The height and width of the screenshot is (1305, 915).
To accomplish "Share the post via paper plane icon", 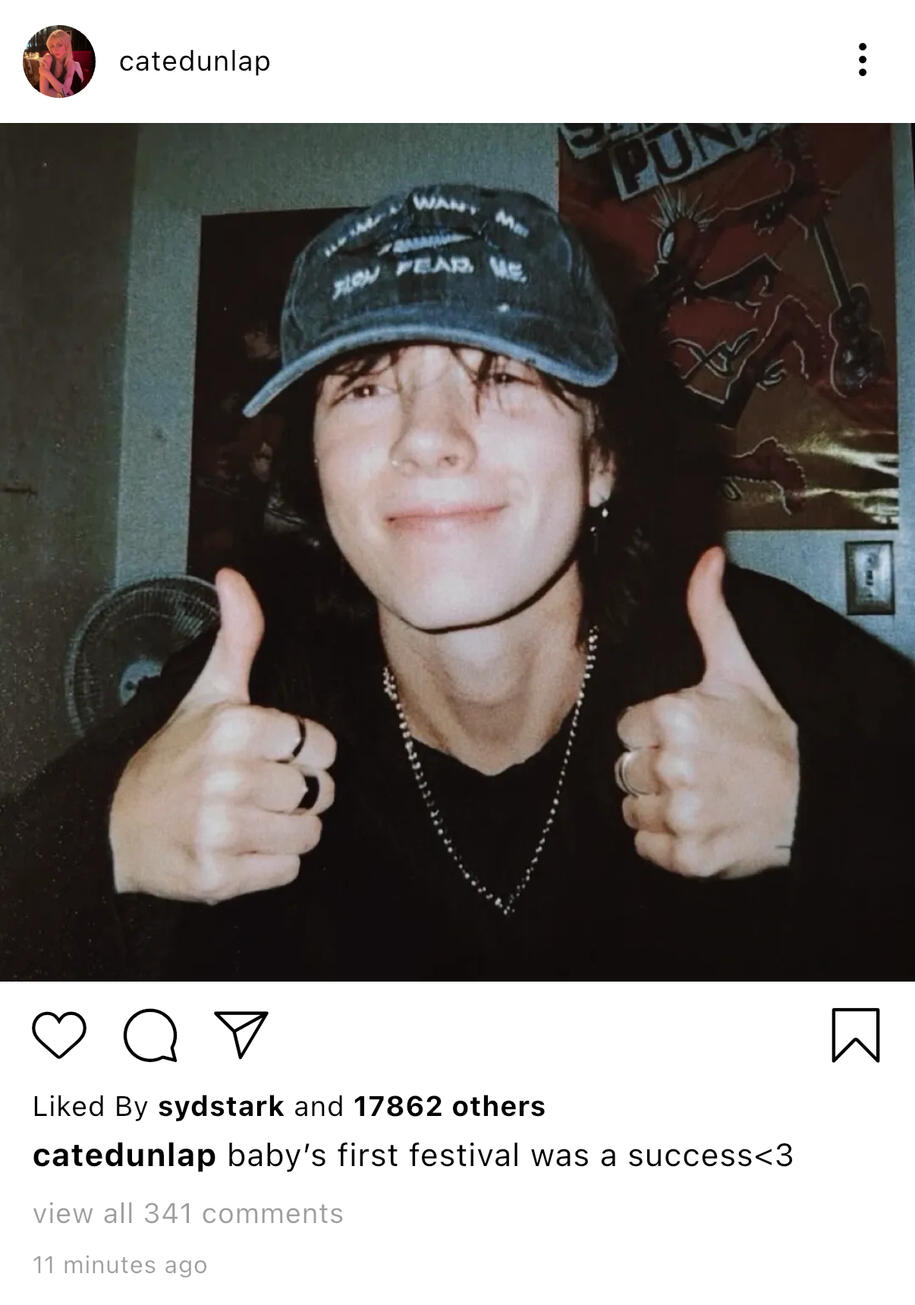I will point(242,1034).
